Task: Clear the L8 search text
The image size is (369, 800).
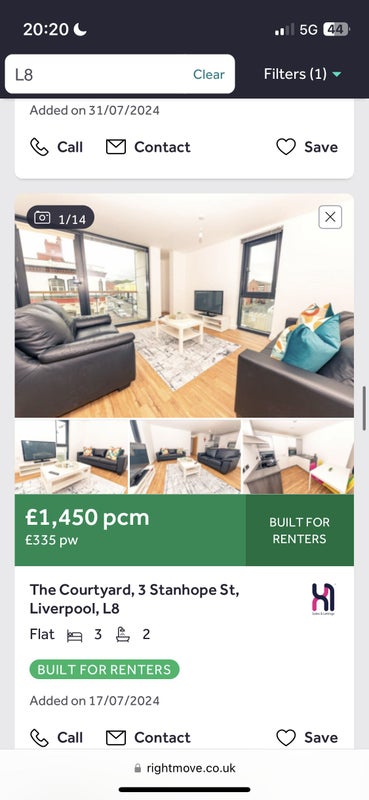Action: (208, 74)
